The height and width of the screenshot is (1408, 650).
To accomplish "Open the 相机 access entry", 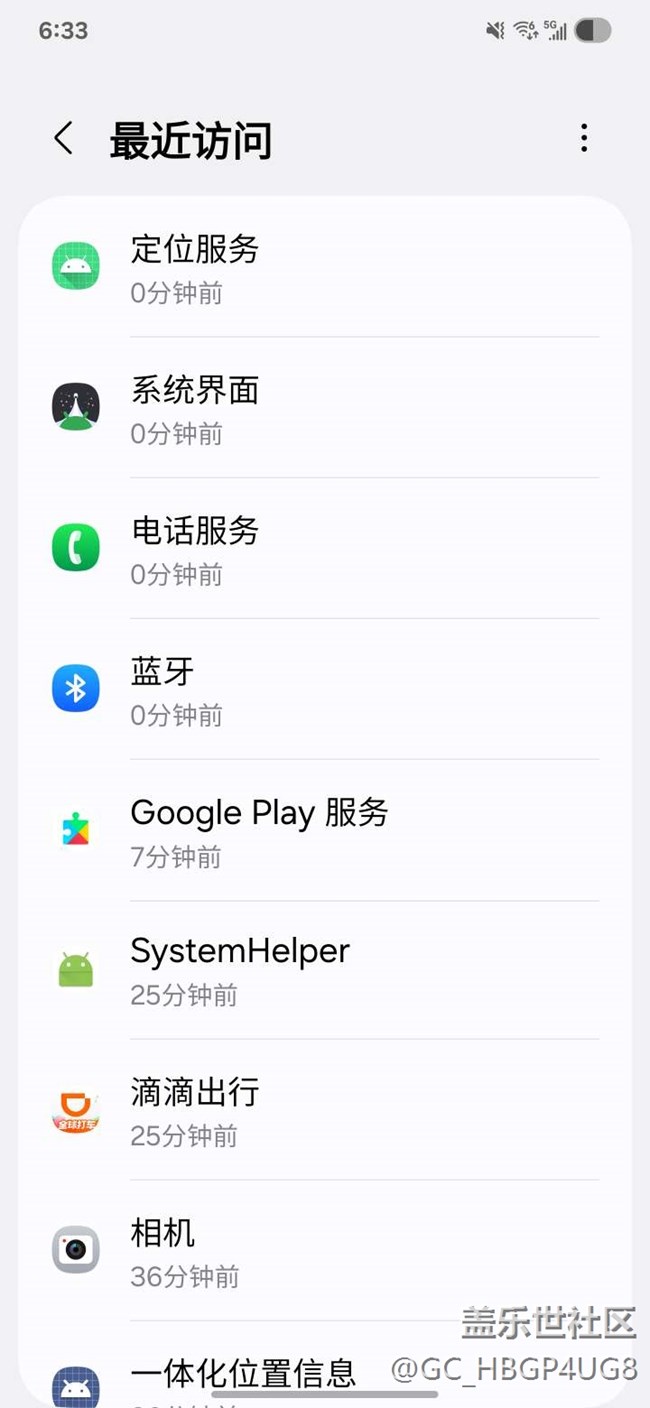I will coord(325,1252).
